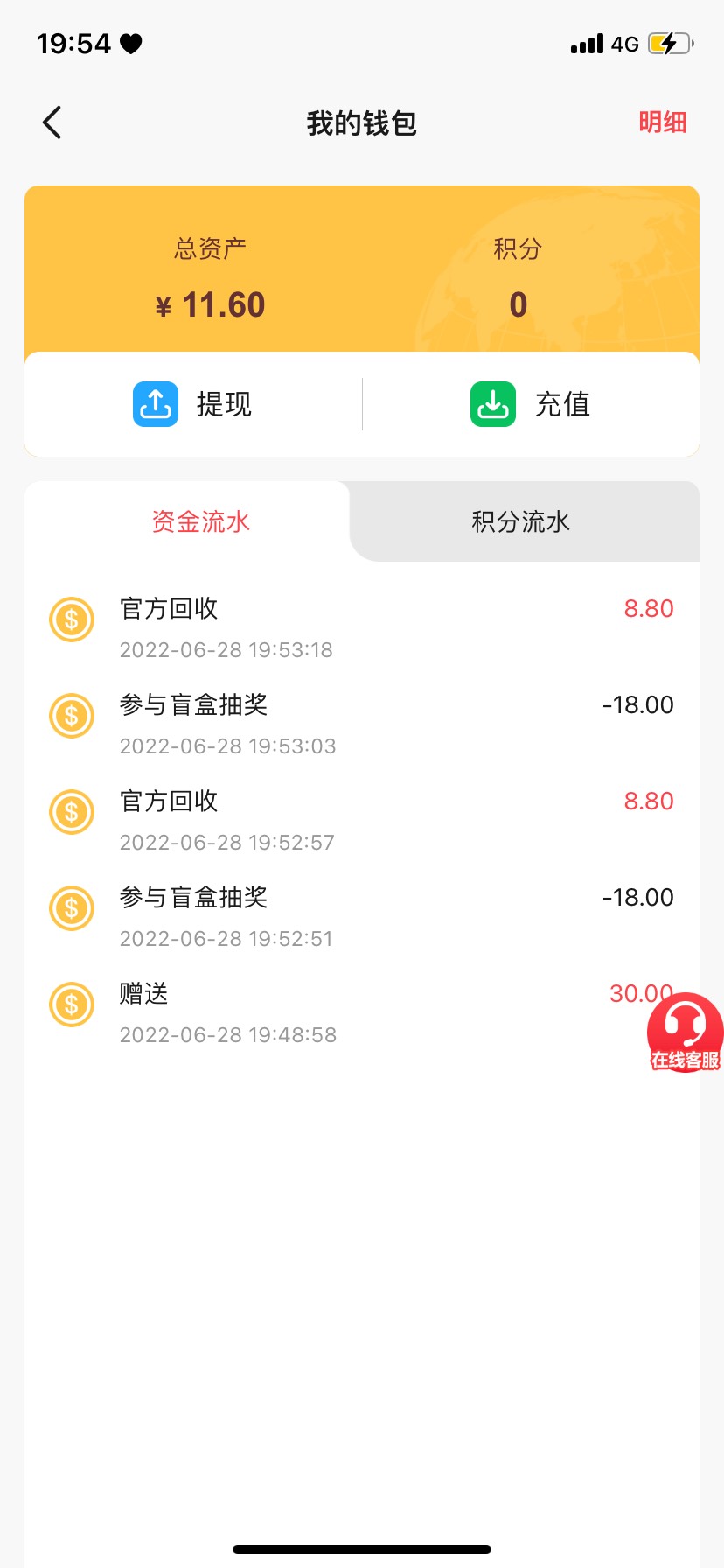
Task: Open the 在线客服 online support bubble
Action: (x=686, y=1032)
